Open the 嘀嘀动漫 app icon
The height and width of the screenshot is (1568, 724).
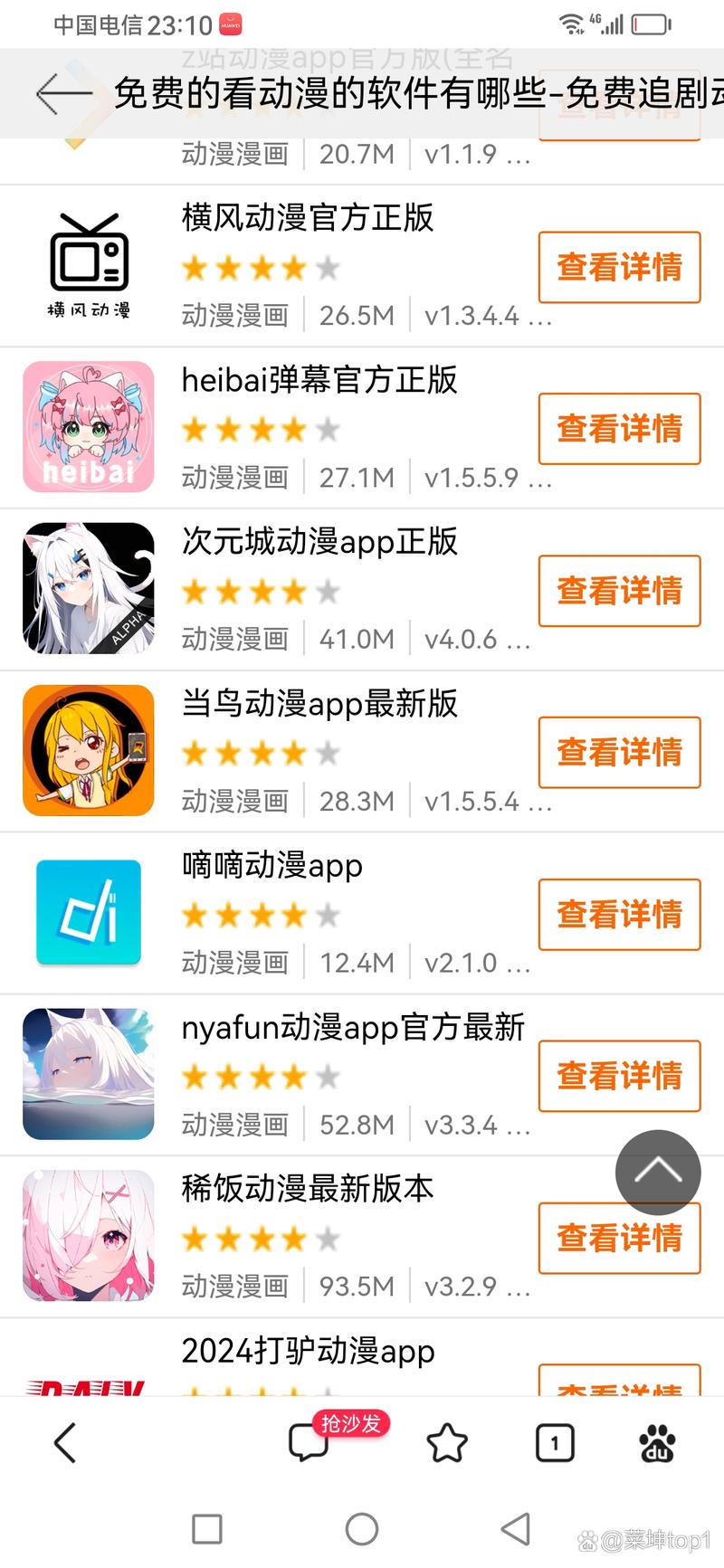pos(89,912)
